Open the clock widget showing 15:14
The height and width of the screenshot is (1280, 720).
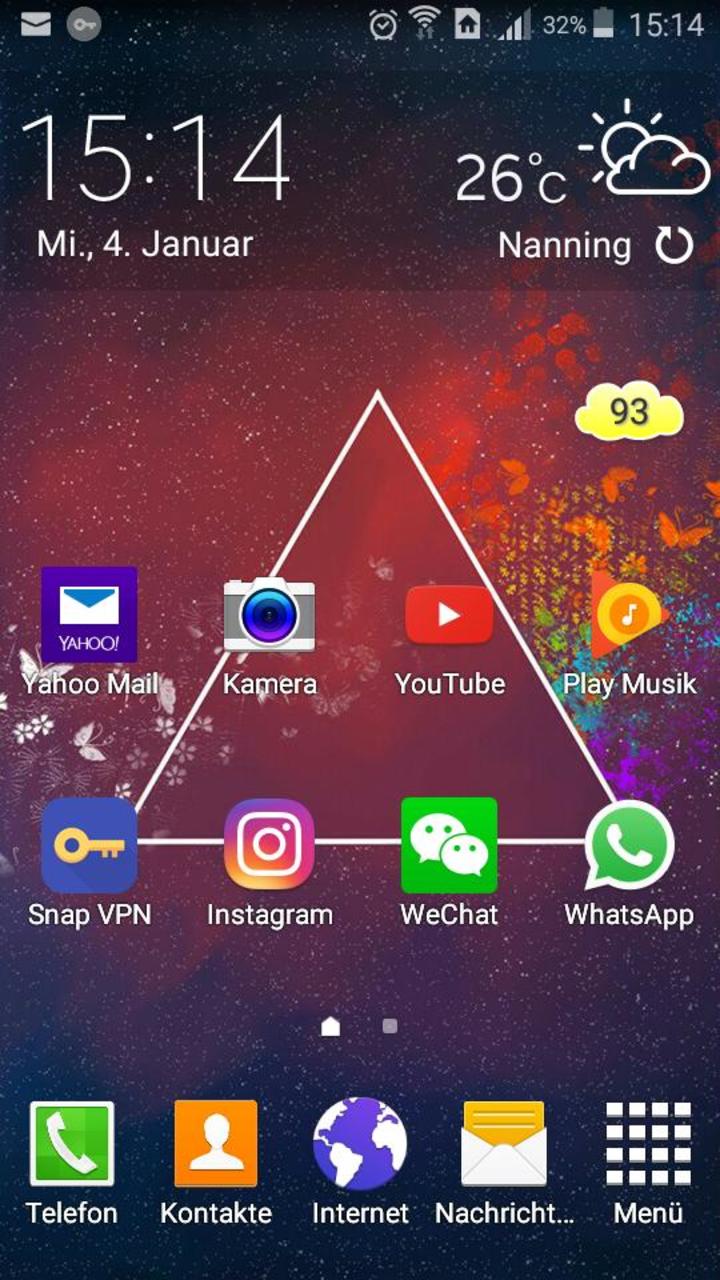[155, 160]
